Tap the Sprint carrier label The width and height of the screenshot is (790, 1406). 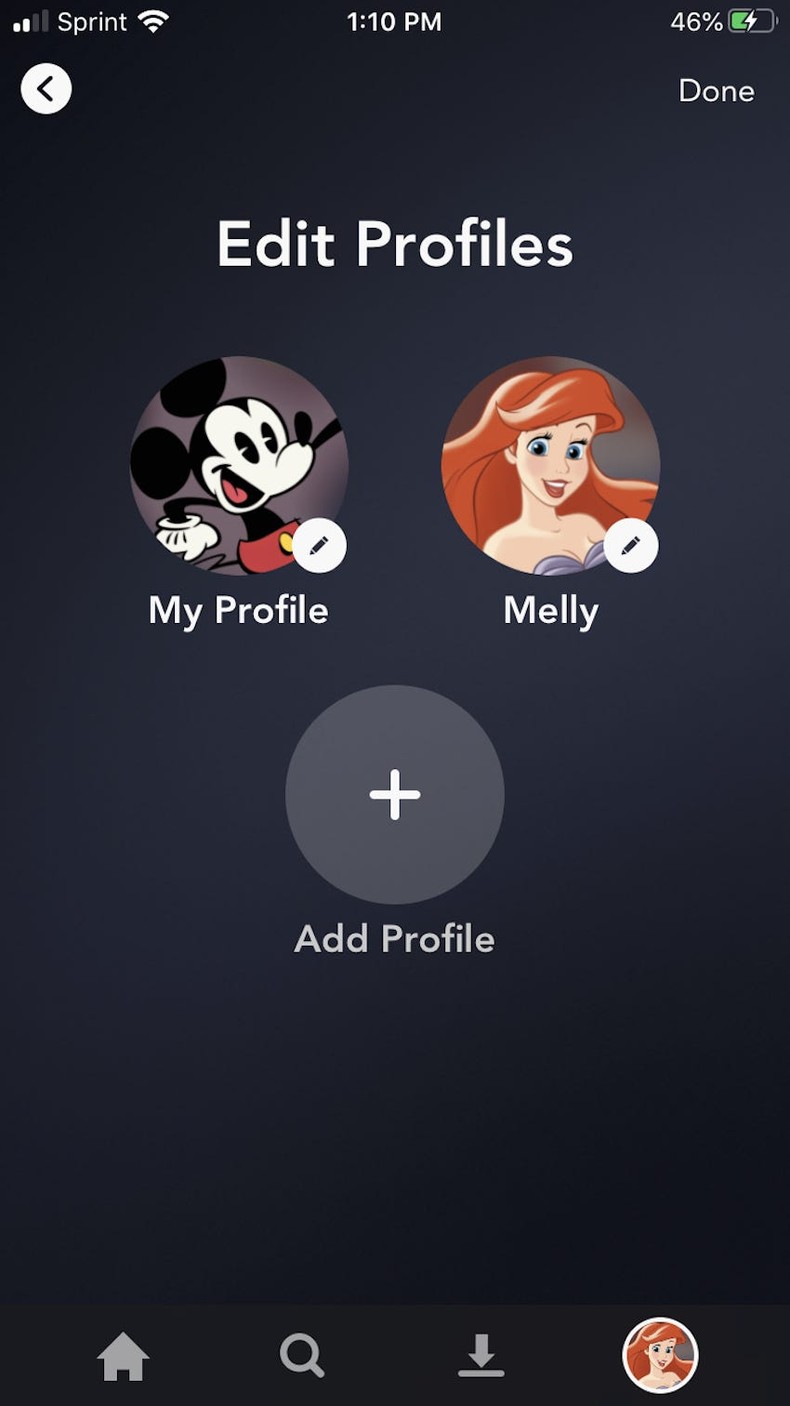[x=92, y=21]
